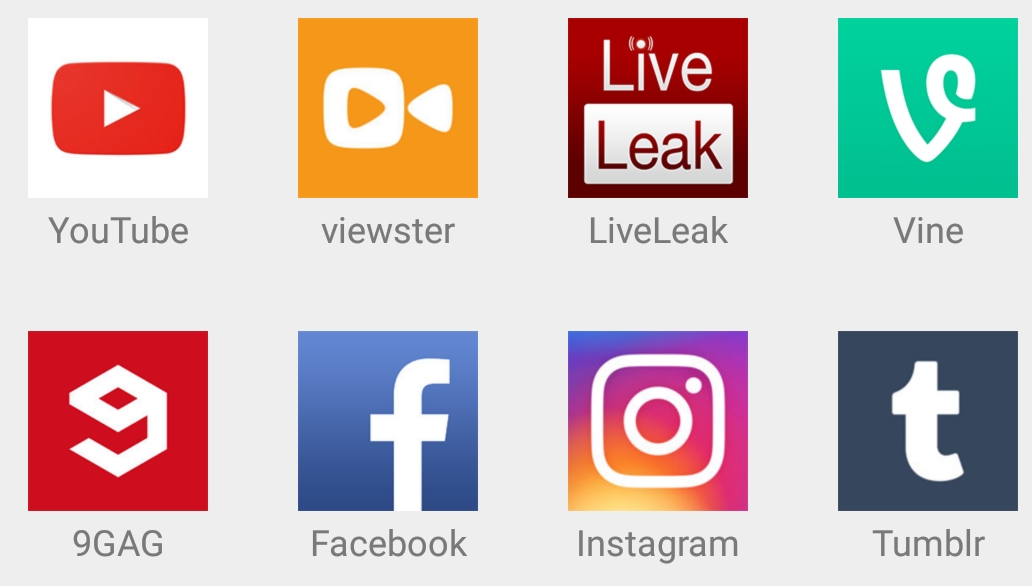Open the Facebook shortcut

388,421
